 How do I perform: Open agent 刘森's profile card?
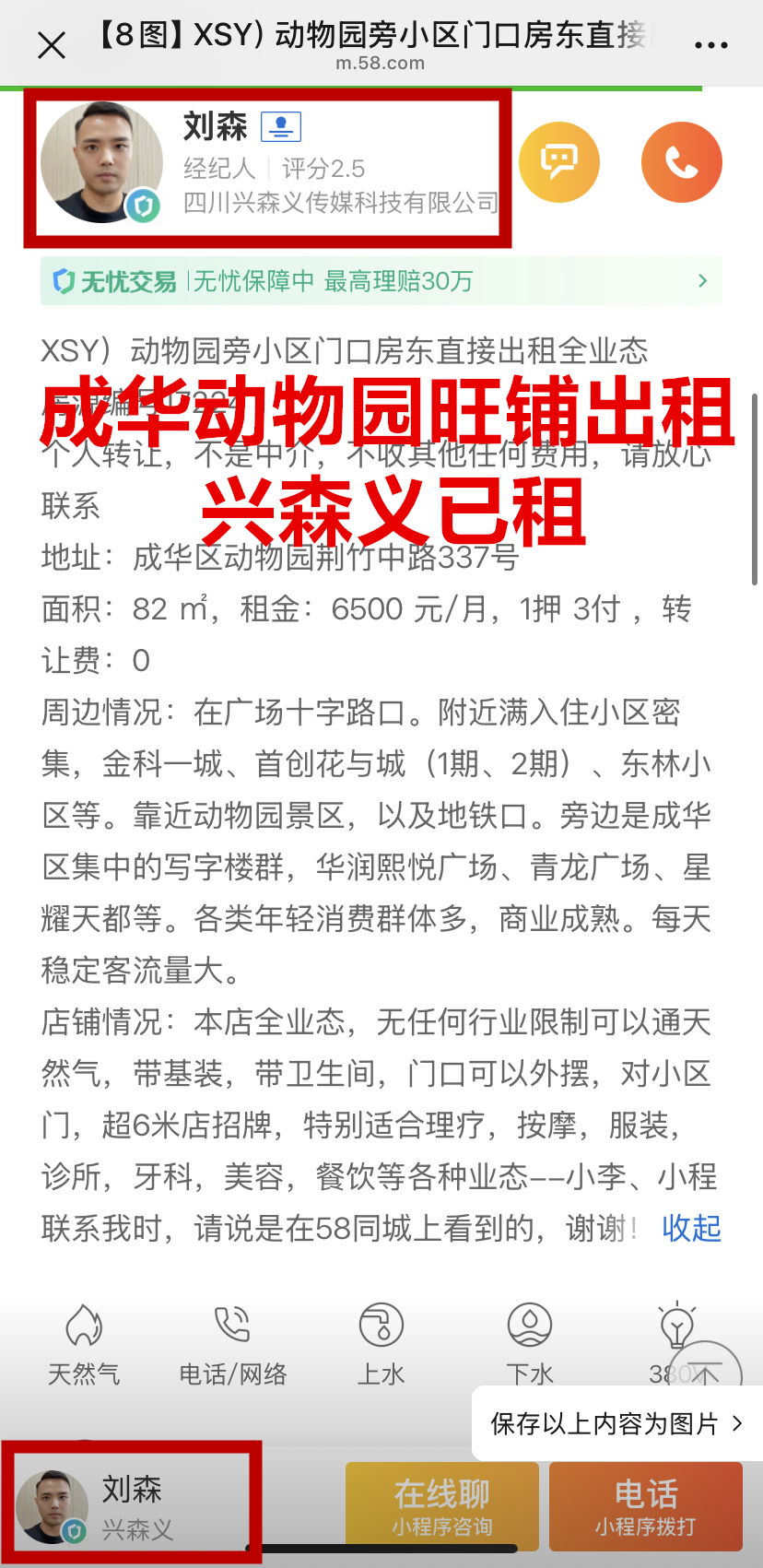click(267, 166)
